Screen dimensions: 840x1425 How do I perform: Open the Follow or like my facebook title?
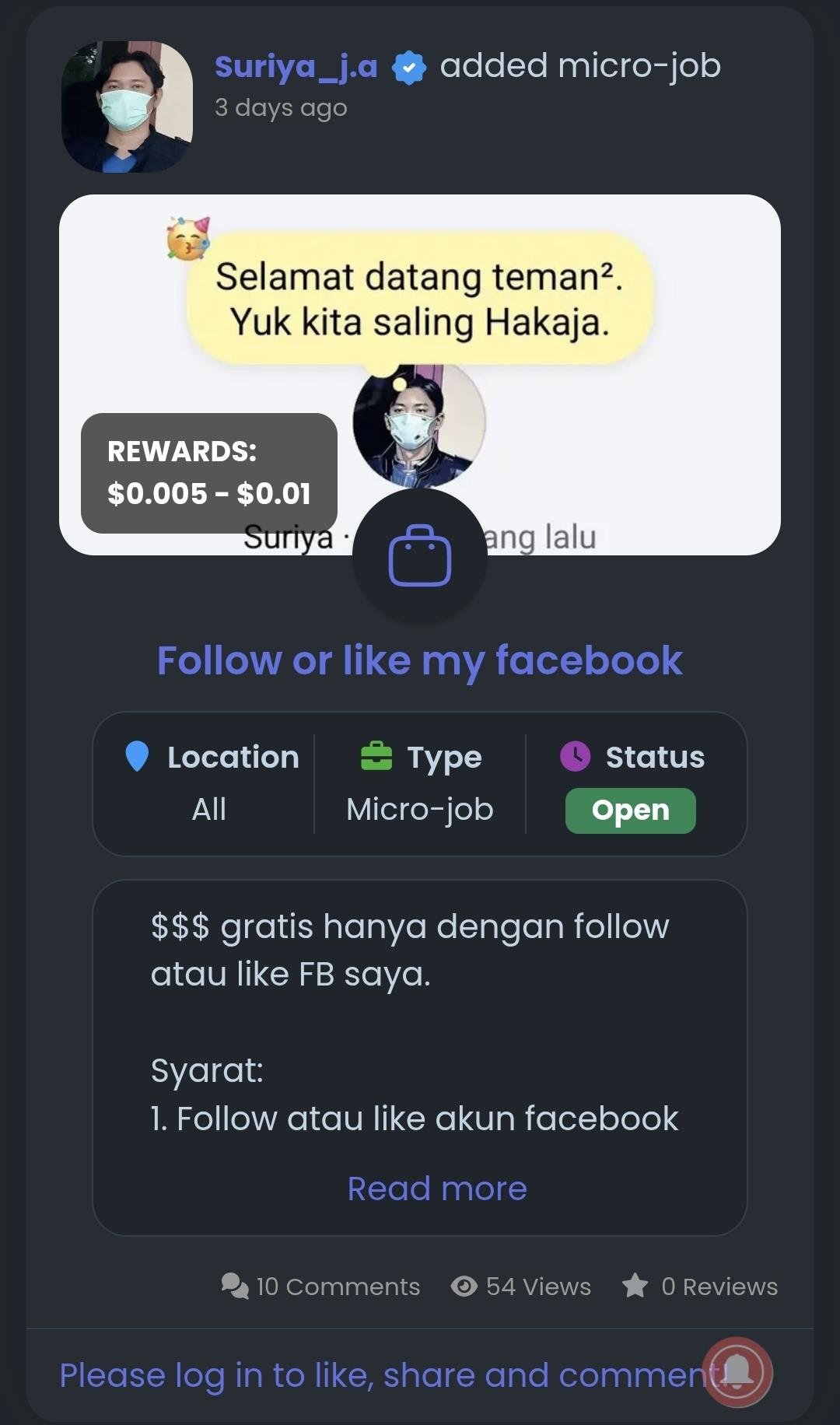pyautogui.click(x=420, y=660)
